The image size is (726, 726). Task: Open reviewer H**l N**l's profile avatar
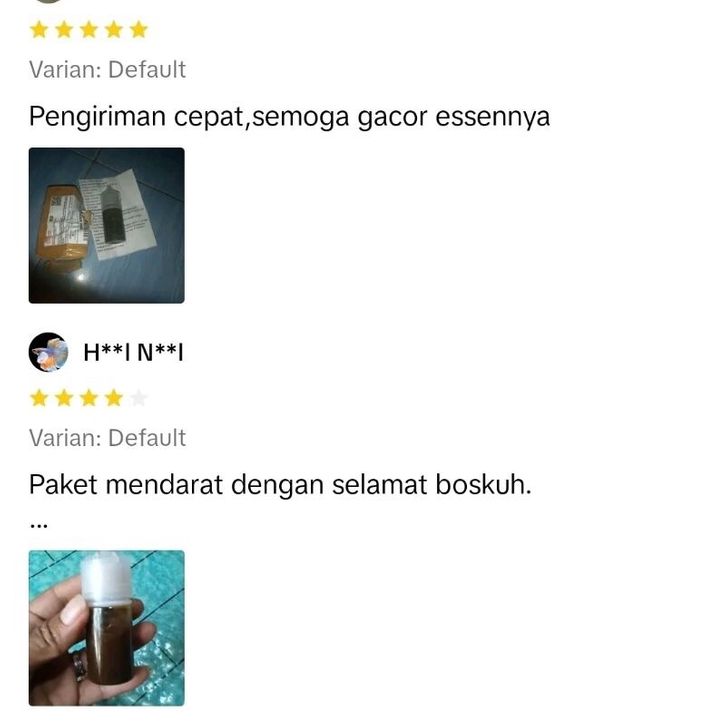click(48, 352)
